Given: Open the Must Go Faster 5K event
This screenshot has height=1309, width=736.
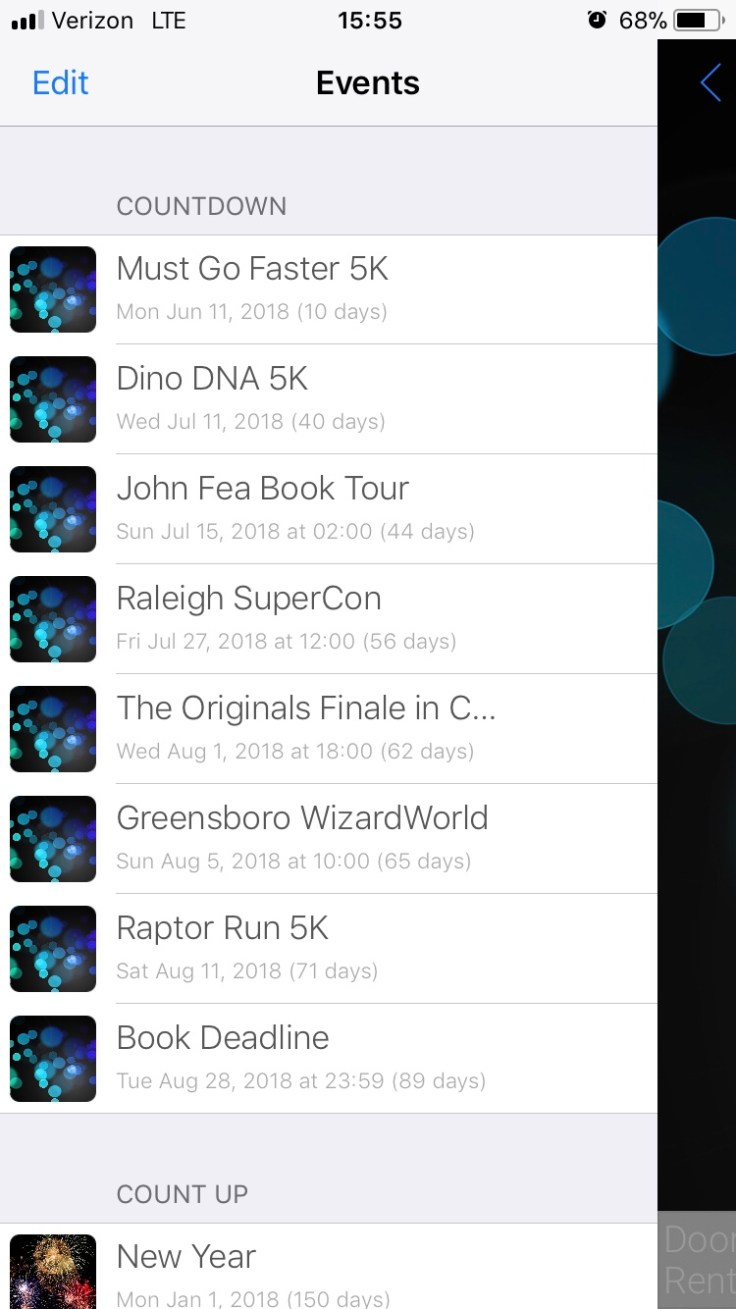Looking at the screenshot, I should click(330, 289).
